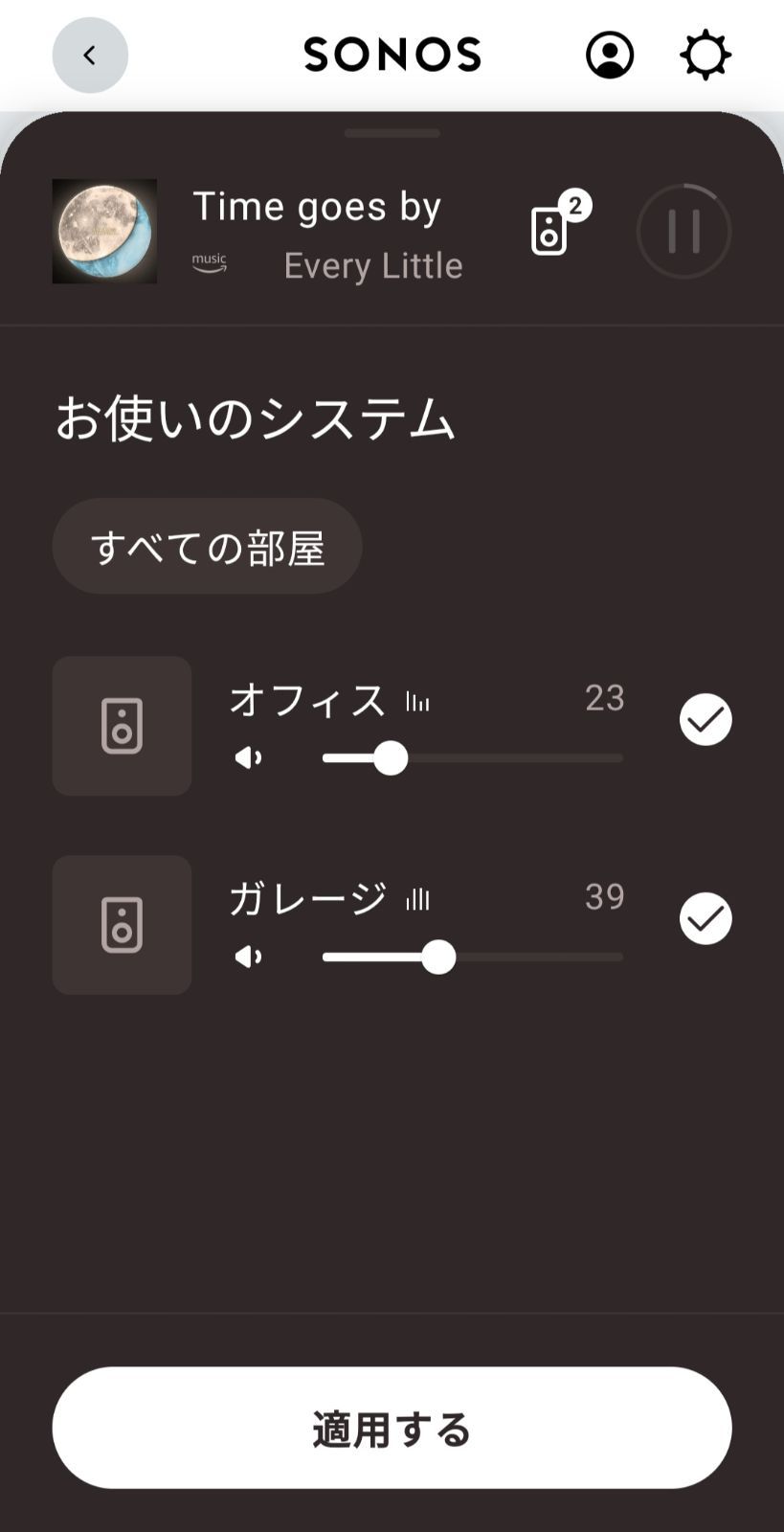
Task: Open the settings gear
Action: 706,56
